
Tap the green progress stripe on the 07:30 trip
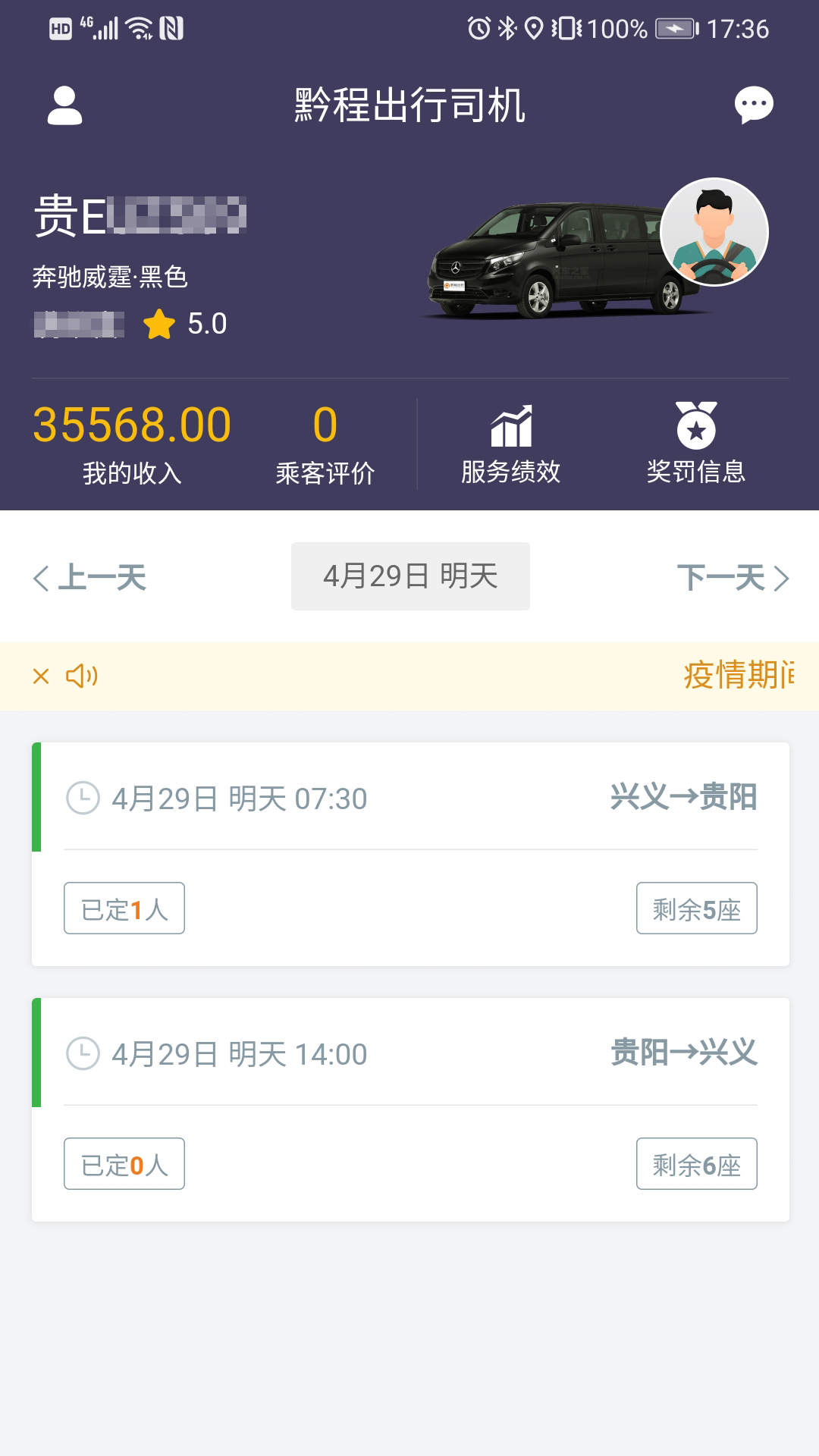[35, 798]
